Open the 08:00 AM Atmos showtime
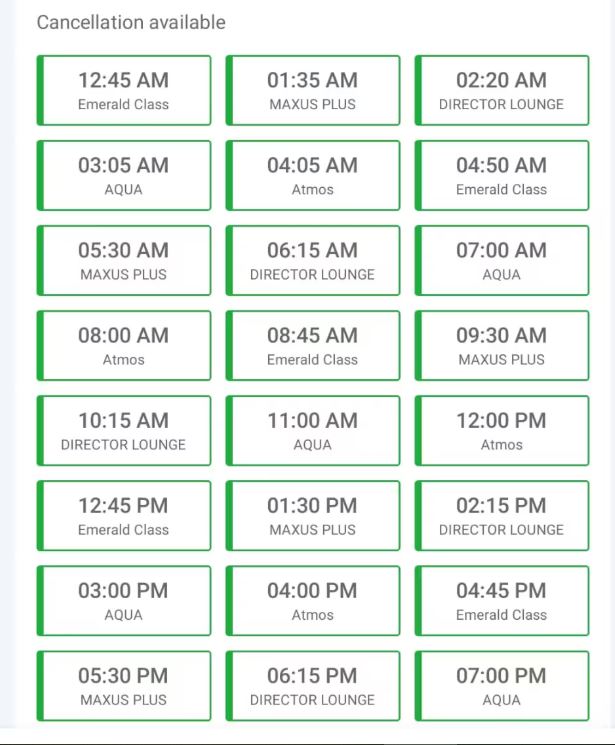The image size is (615, 745). tap(124, 345)
